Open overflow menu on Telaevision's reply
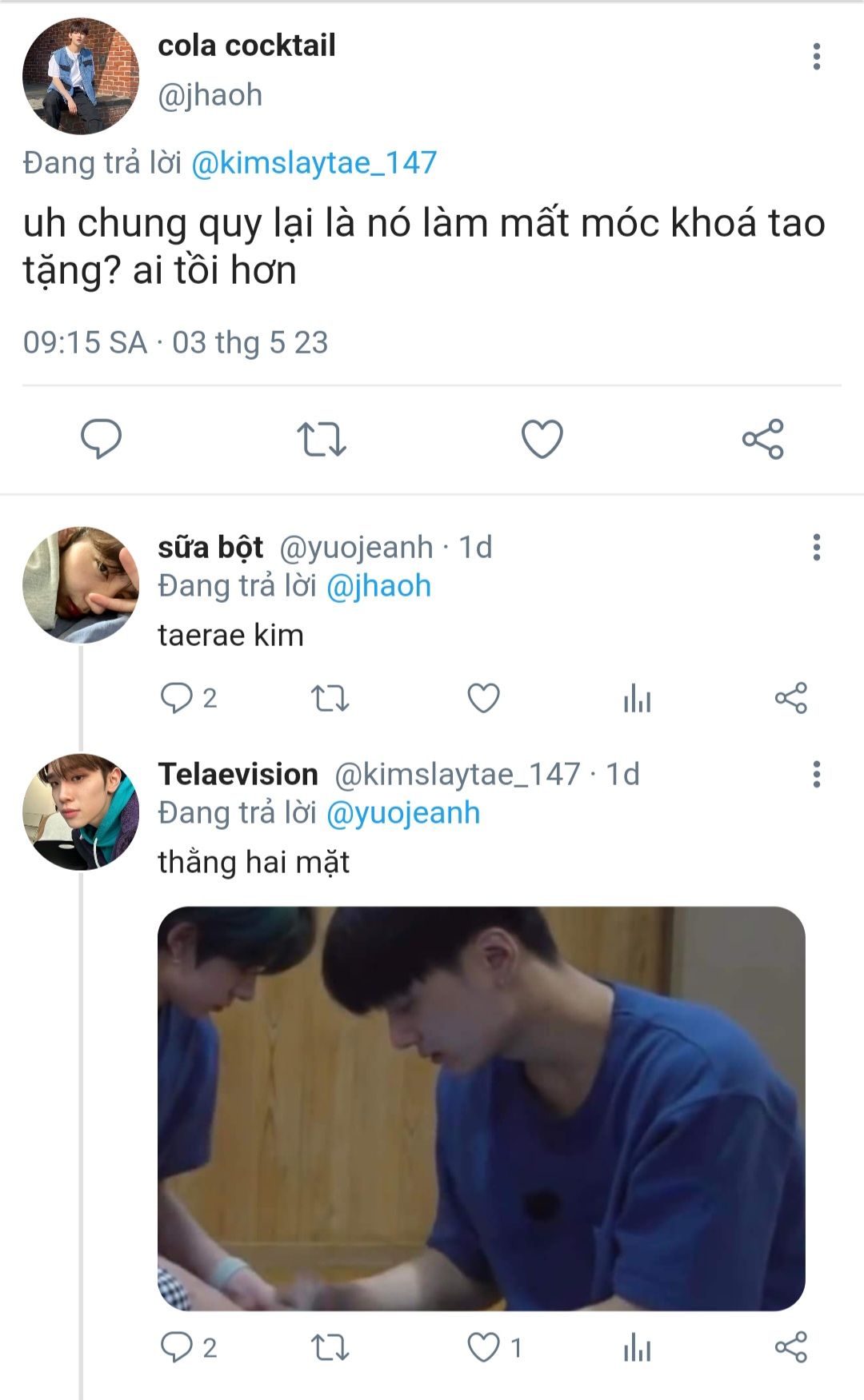Image resolution: width=864 pixels, height=1400 pixels. tap(816, 775)
